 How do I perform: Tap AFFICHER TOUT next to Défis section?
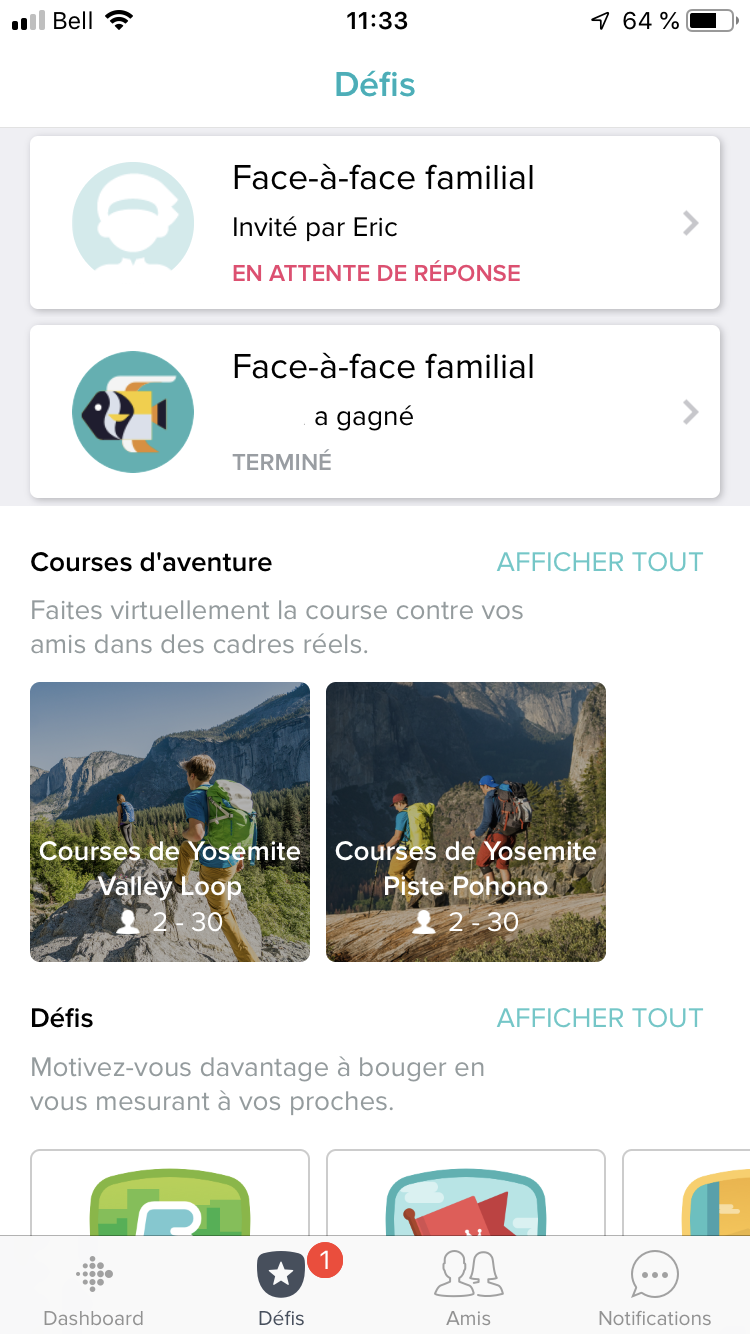pos(600,1018)
